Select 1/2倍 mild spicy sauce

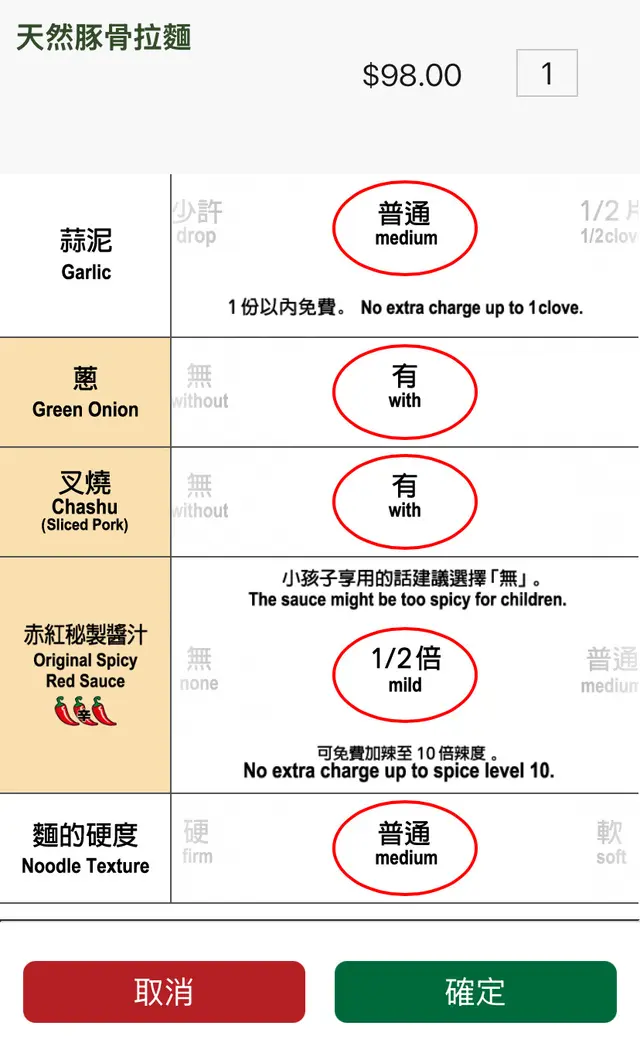(405, 670)
